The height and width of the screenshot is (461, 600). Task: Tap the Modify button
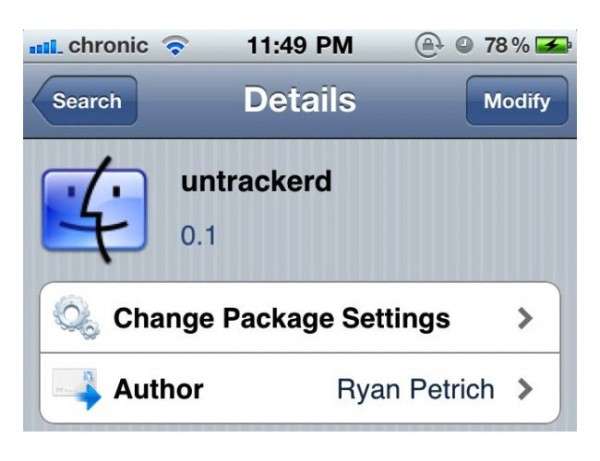tap(516, 101)
